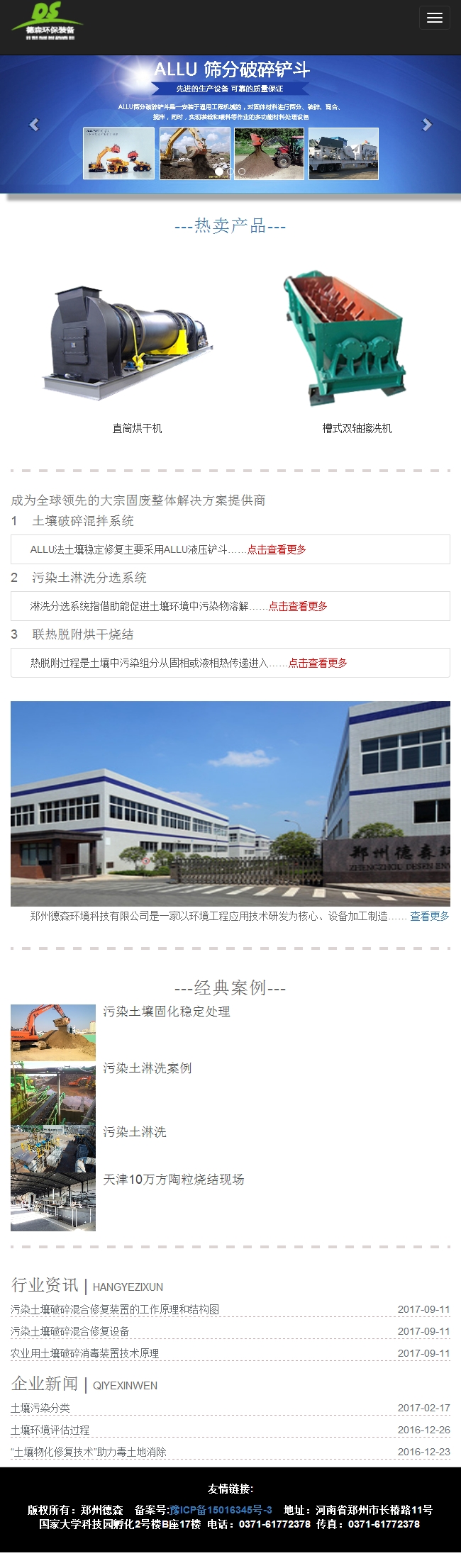Screen dimensions: 461x1568
Task: Show previous banner slide
Action: coord(33,125)
